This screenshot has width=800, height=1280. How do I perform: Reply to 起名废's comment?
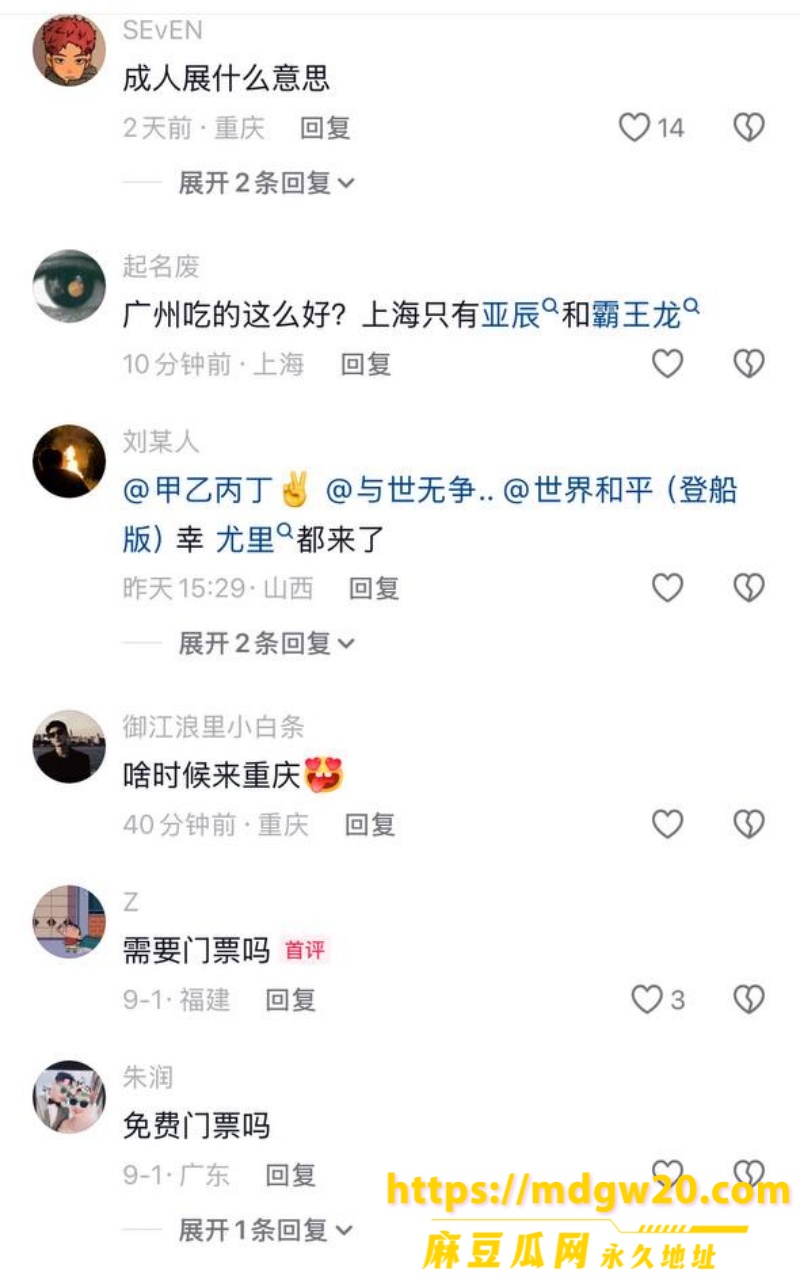(x=366, y=364)
